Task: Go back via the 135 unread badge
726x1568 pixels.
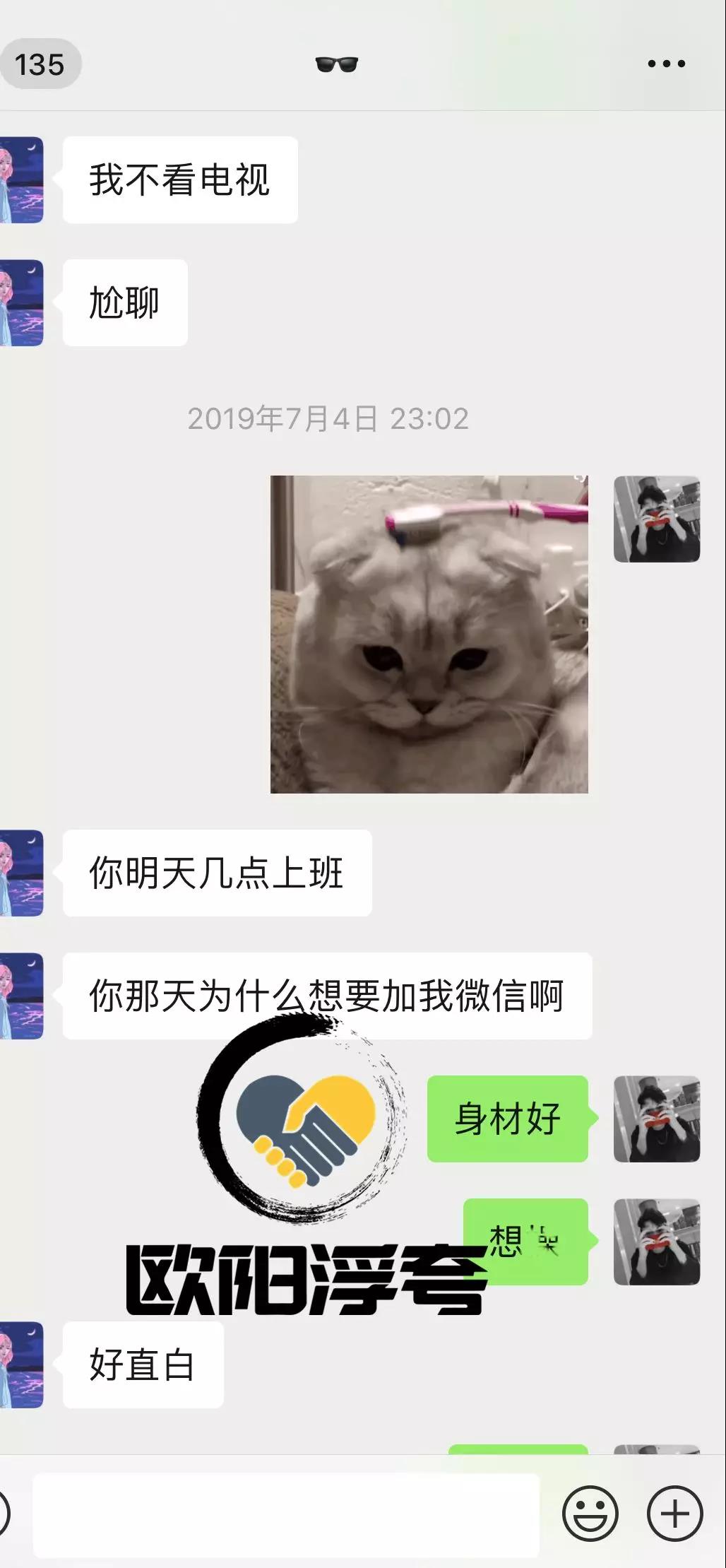Action: (40, 64)
